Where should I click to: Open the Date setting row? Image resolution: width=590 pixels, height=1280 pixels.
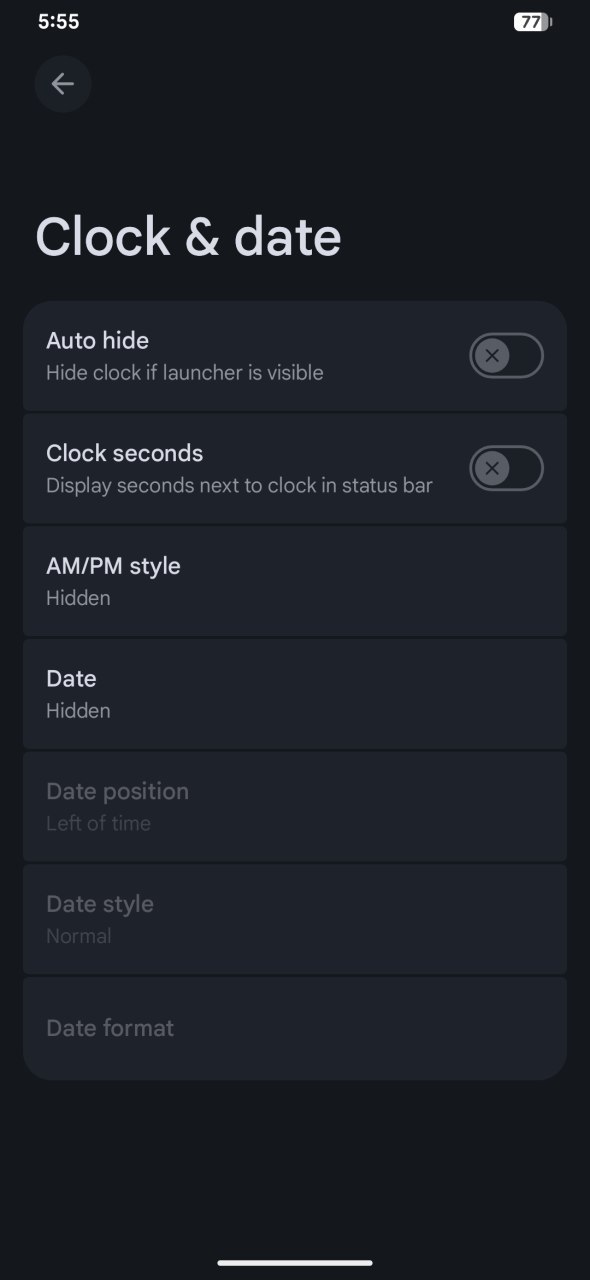(x=295, y=694)
